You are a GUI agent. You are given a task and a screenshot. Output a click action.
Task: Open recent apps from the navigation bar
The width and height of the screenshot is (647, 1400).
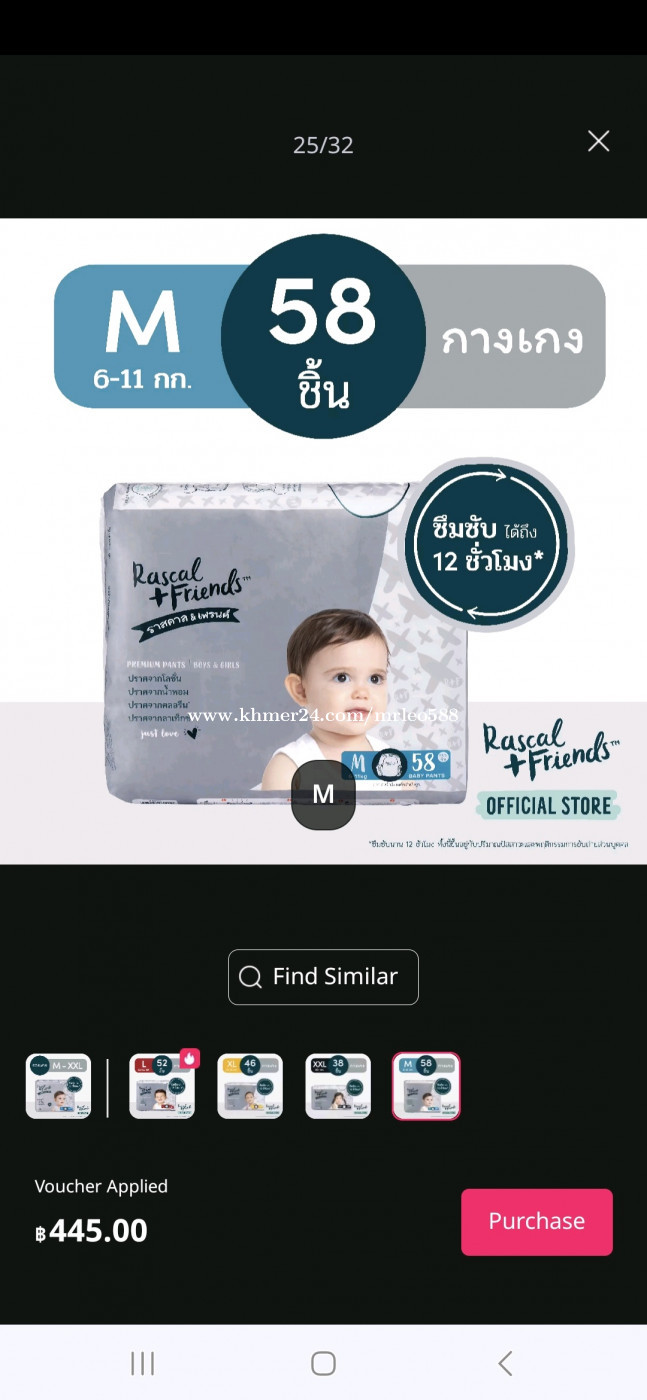(143, 1363)
